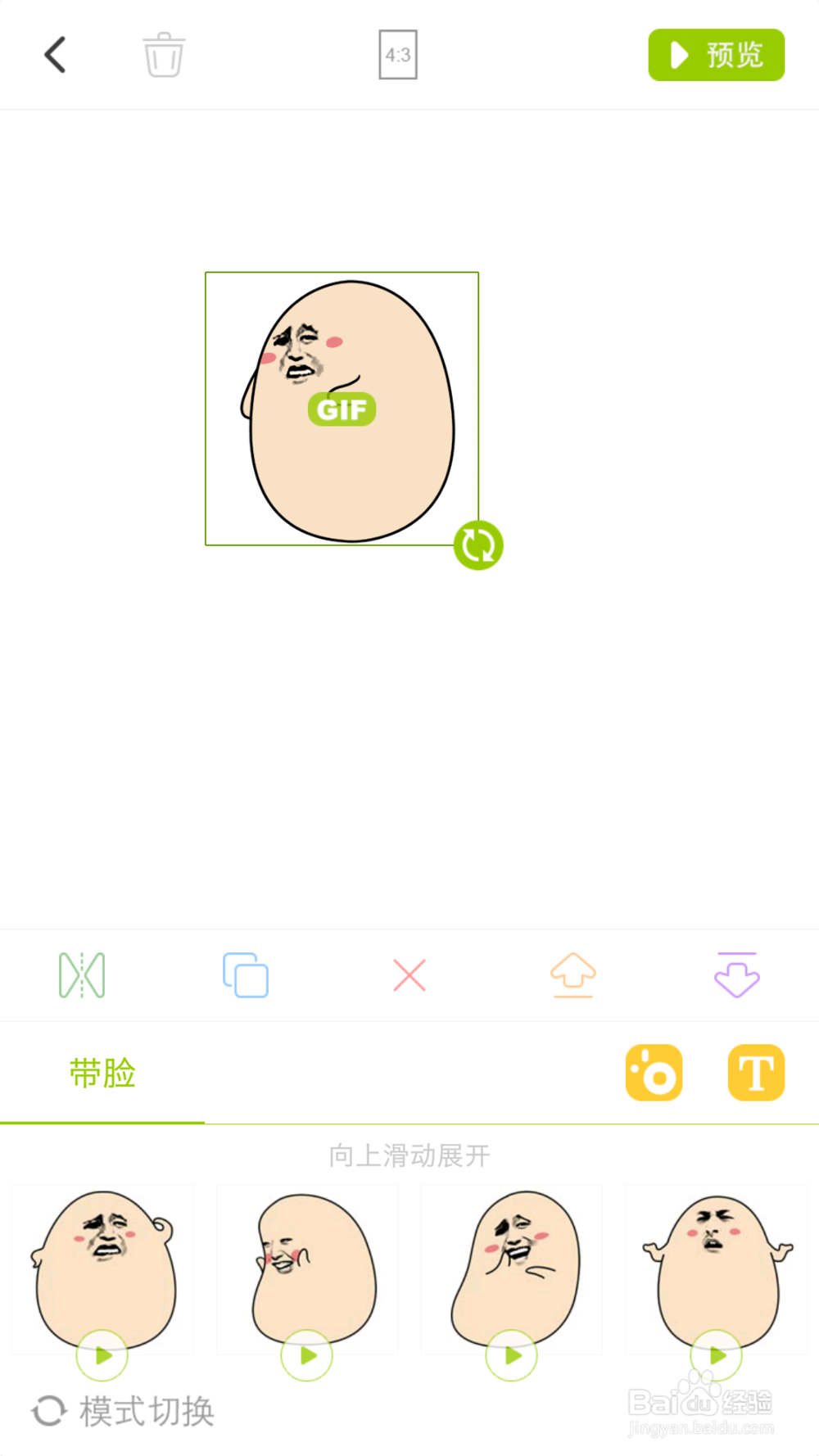This screenshot has width=819, height=1456.
Task: Select the mirror flip tool
Action: point(81,974)
